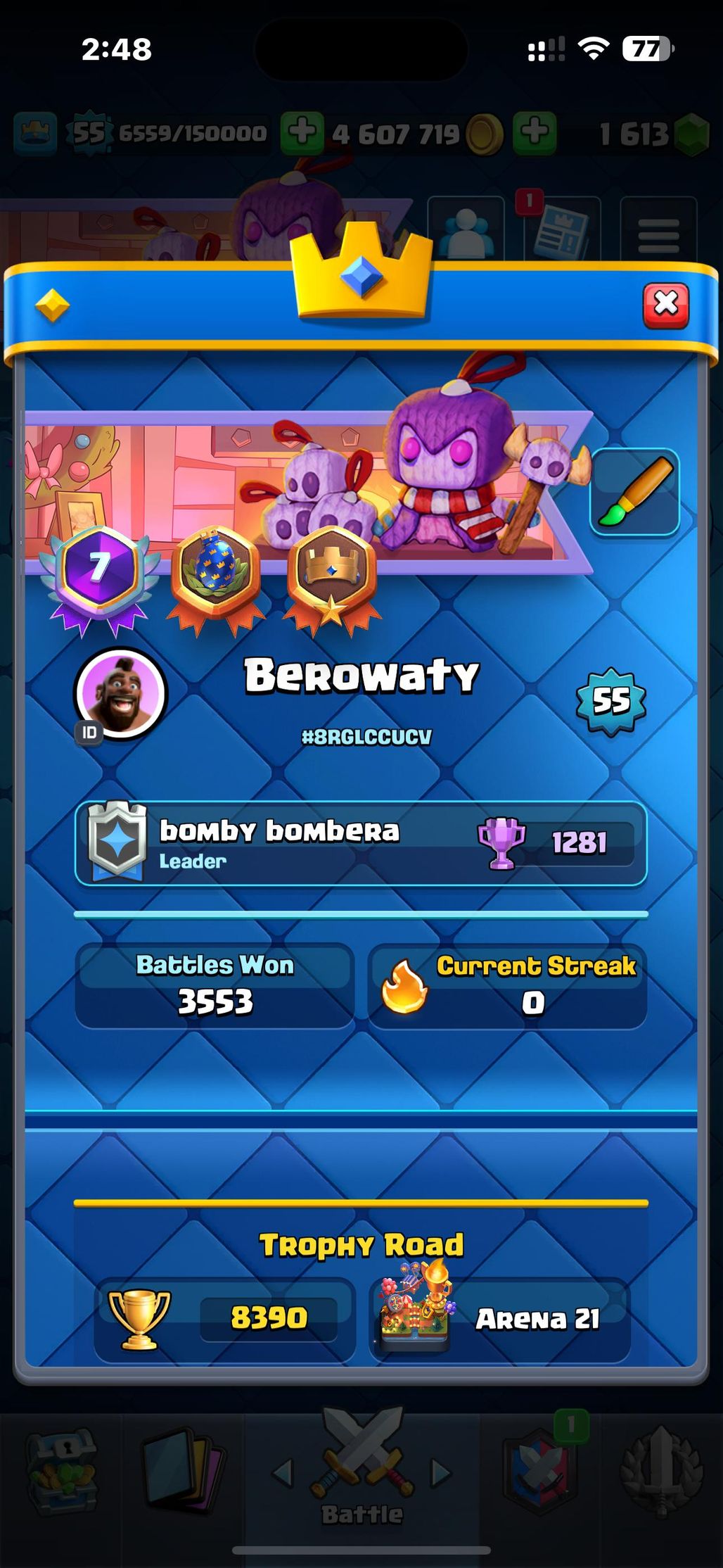Edit the banner with the paintbrush button
The height and width of the screenshot is (1568, 723).
click(x=634, y=492)
